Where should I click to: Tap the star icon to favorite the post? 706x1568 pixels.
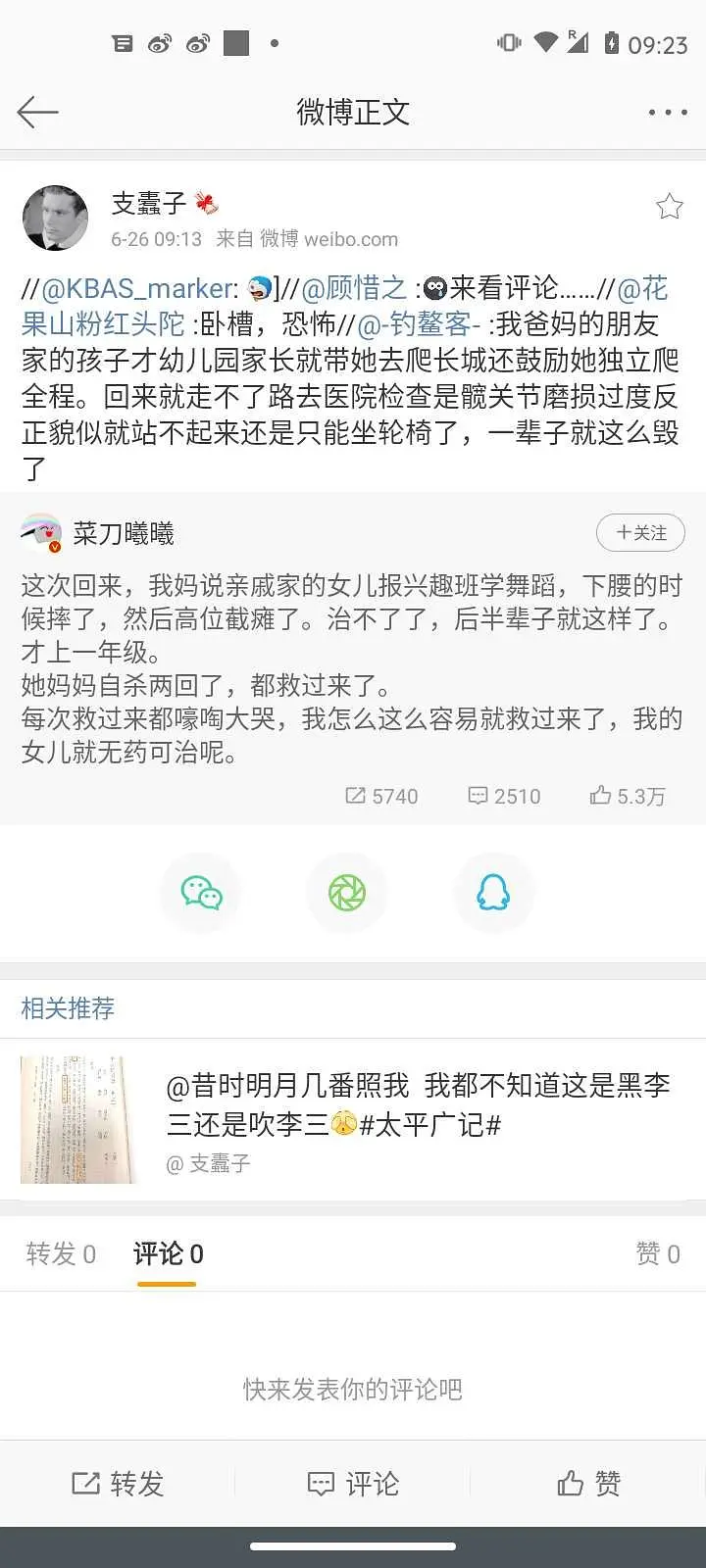(x=670, y=207)
